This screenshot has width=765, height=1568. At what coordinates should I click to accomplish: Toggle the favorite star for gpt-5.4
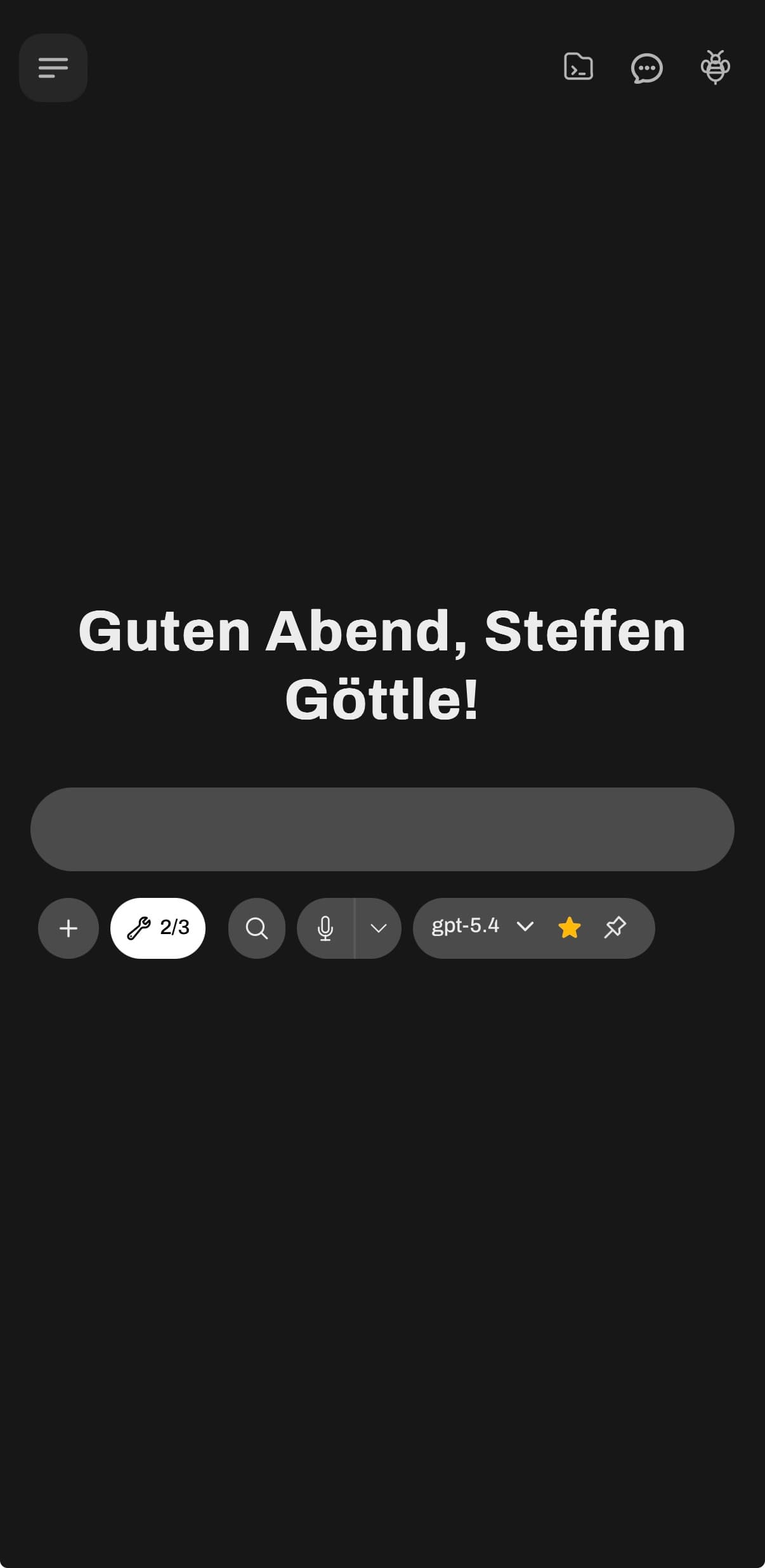tap(569, 928)
